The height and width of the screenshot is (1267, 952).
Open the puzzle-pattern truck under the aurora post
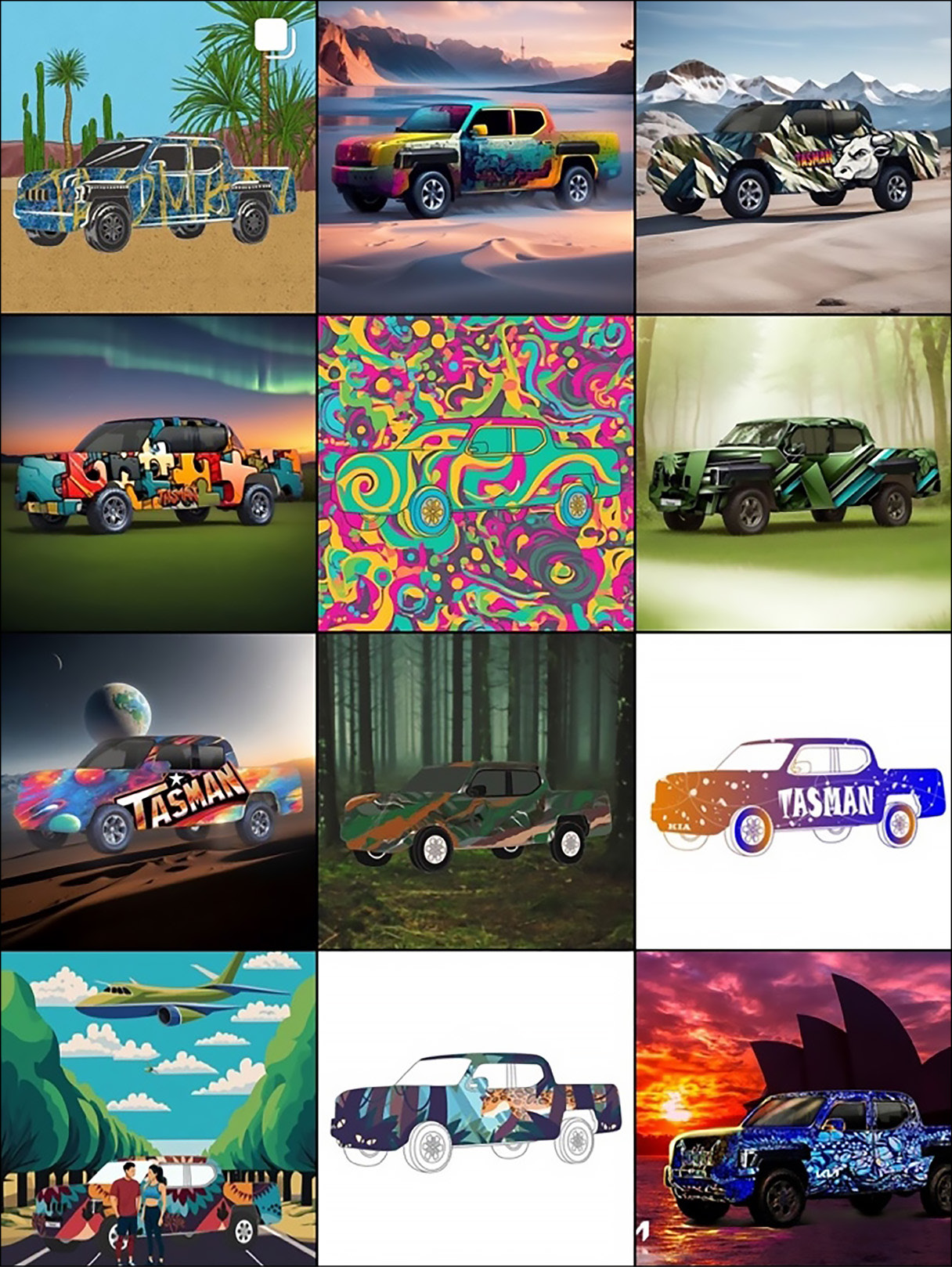157,474
